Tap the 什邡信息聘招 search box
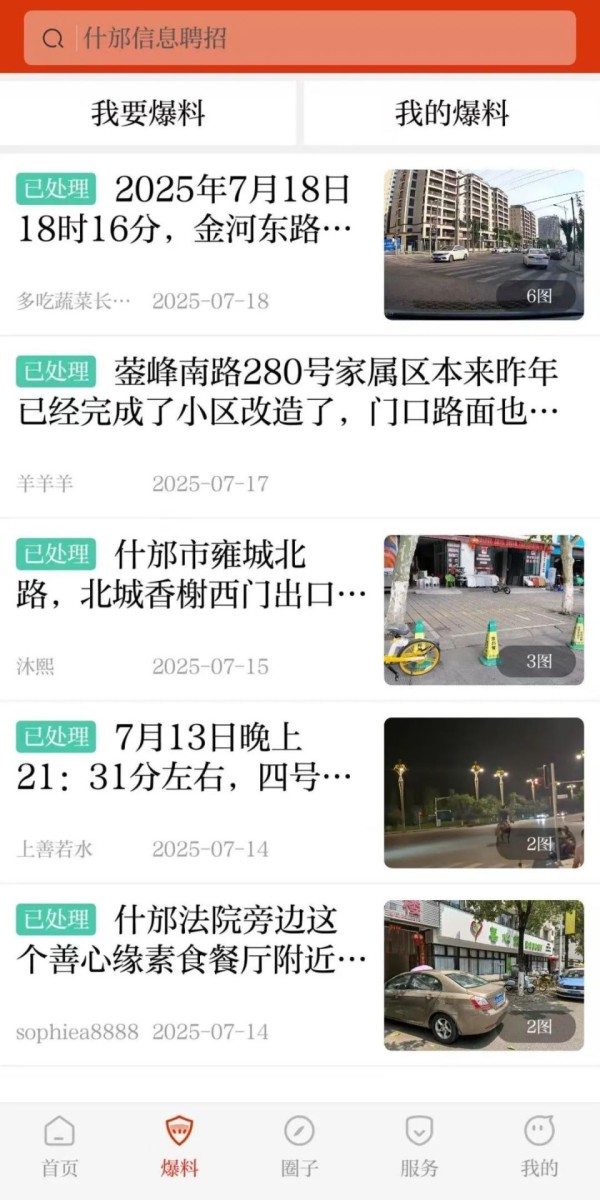The image size is (600, 1200). point(300,39)
